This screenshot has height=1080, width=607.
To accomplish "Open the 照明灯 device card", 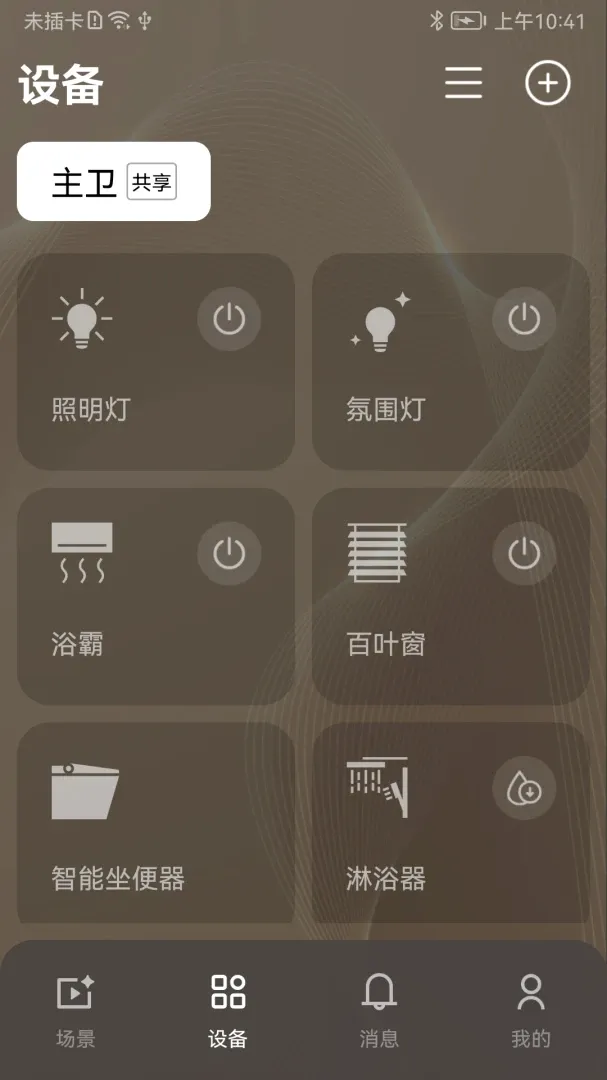I will click(156, 362).
